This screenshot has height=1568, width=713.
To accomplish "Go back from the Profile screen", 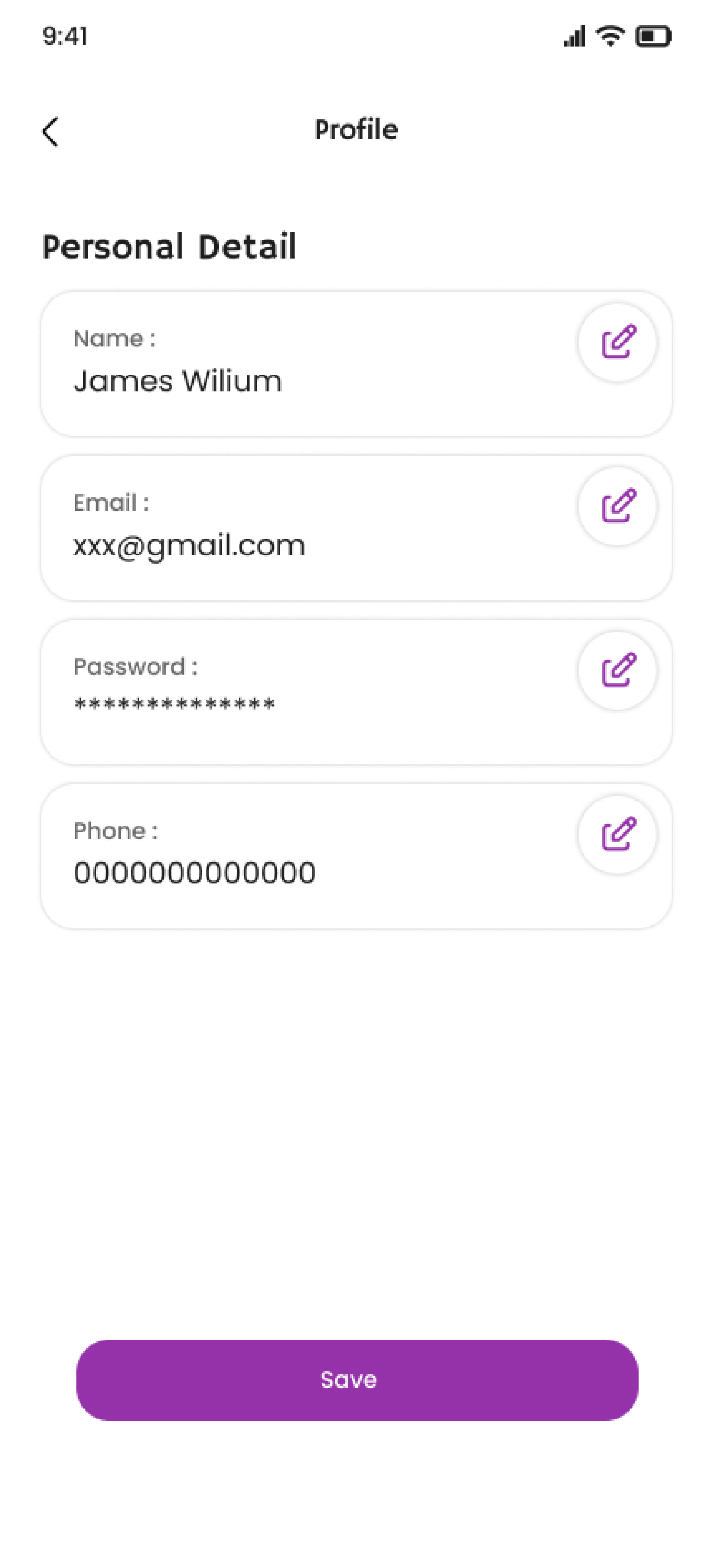I will pyautogui.click(x=51, y=132).
